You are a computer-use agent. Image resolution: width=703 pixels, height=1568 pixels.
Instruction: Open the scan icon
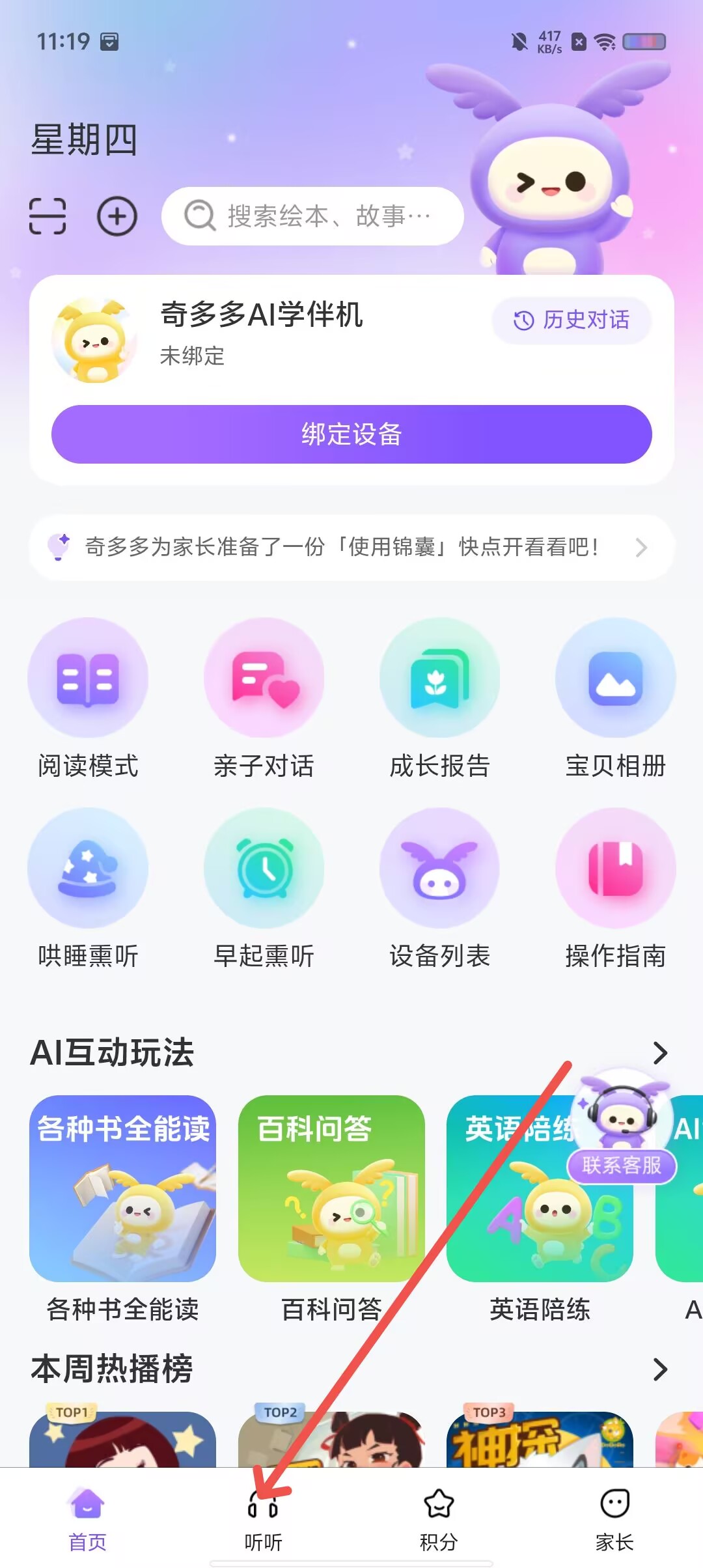click(x=48, y=216)
